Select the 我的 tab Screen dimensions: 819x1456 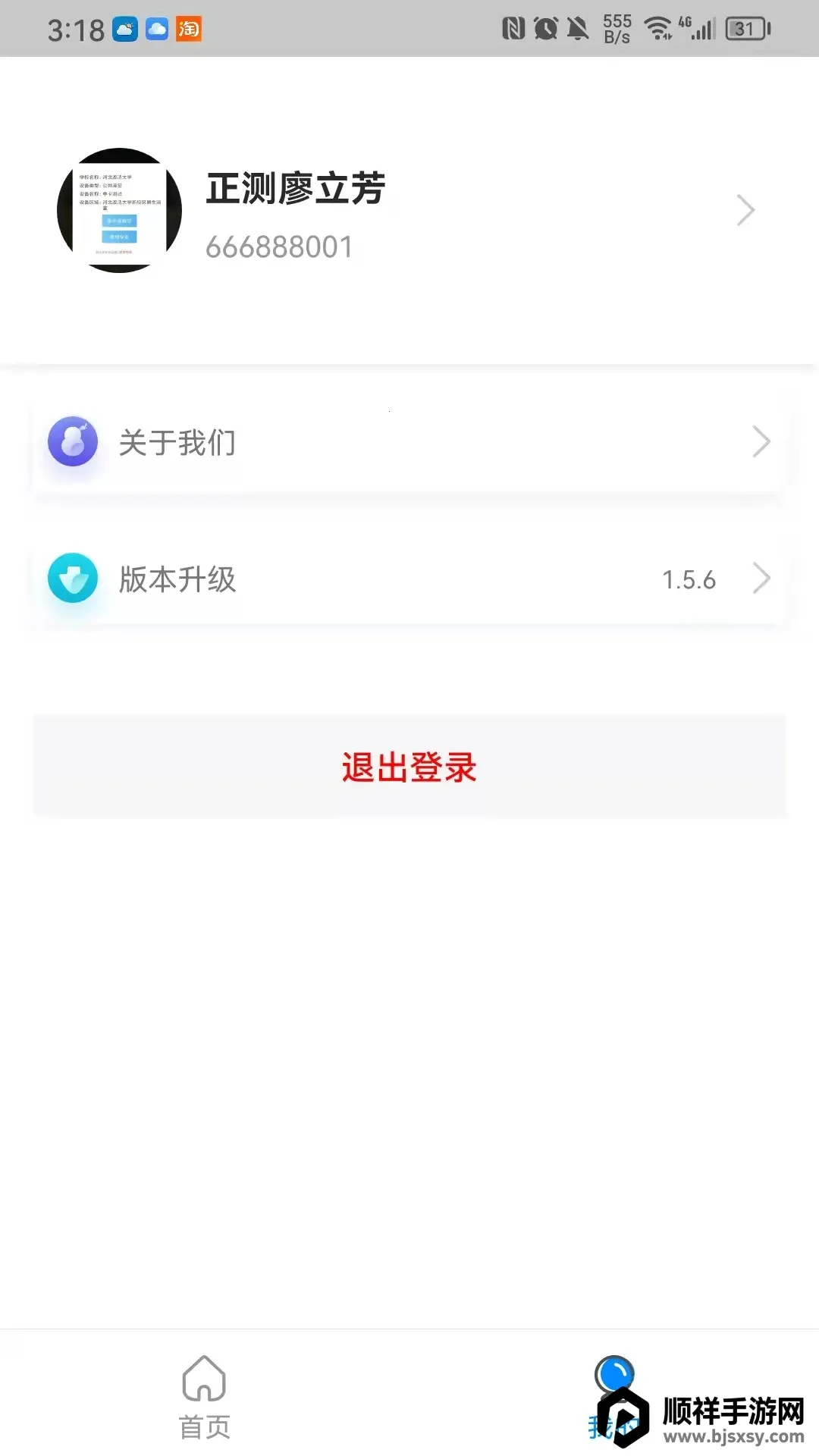click(x=613, y=1397)
